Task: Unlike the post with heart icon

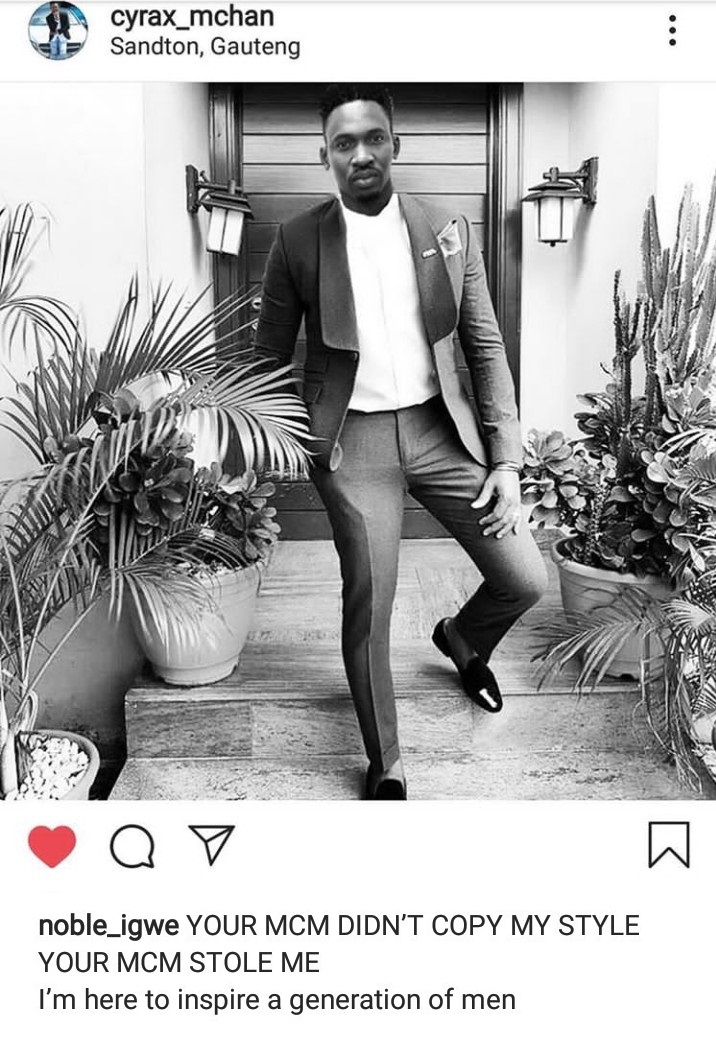Action: [x=52, y=846]
